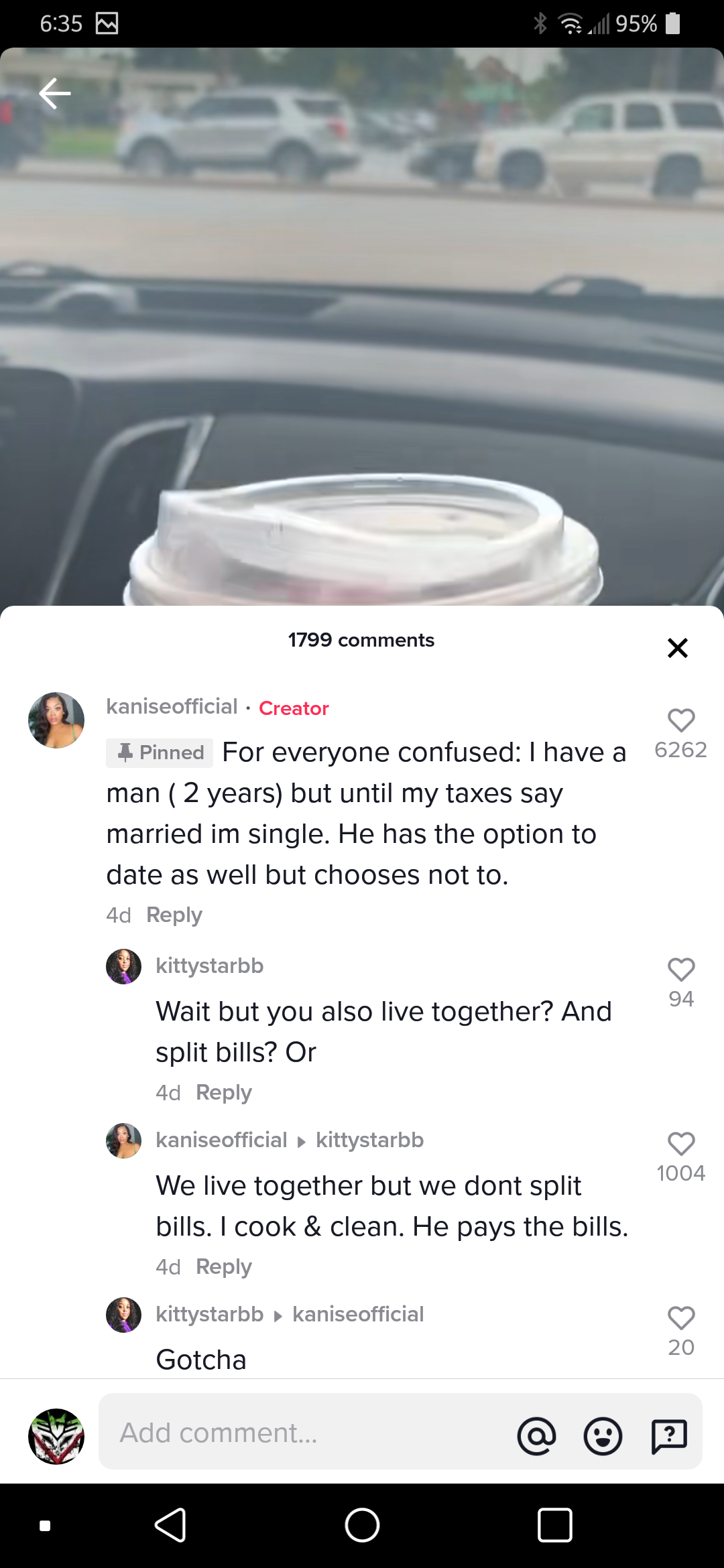Open the question bubble icon in comment box
The height and width of the screenshot is (1568, 724).
pyautogui.click(x=668, y=1435)
